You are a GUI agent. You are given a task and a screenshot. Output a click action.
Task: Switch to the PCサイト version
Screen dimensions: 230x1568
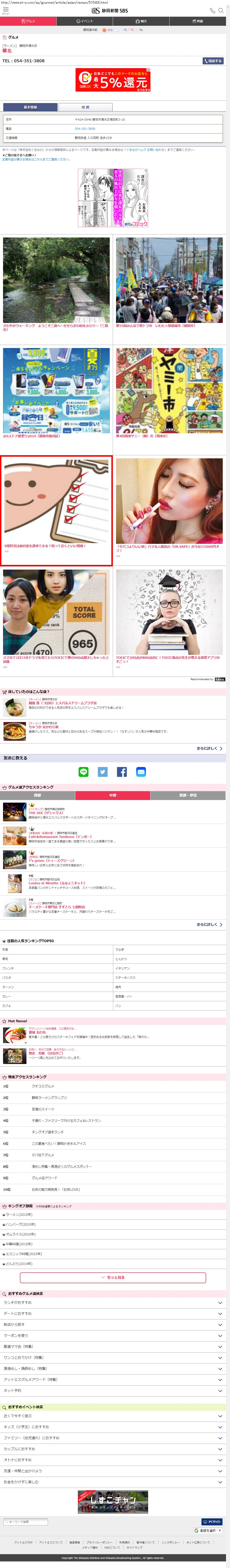tap(212, 1521)
